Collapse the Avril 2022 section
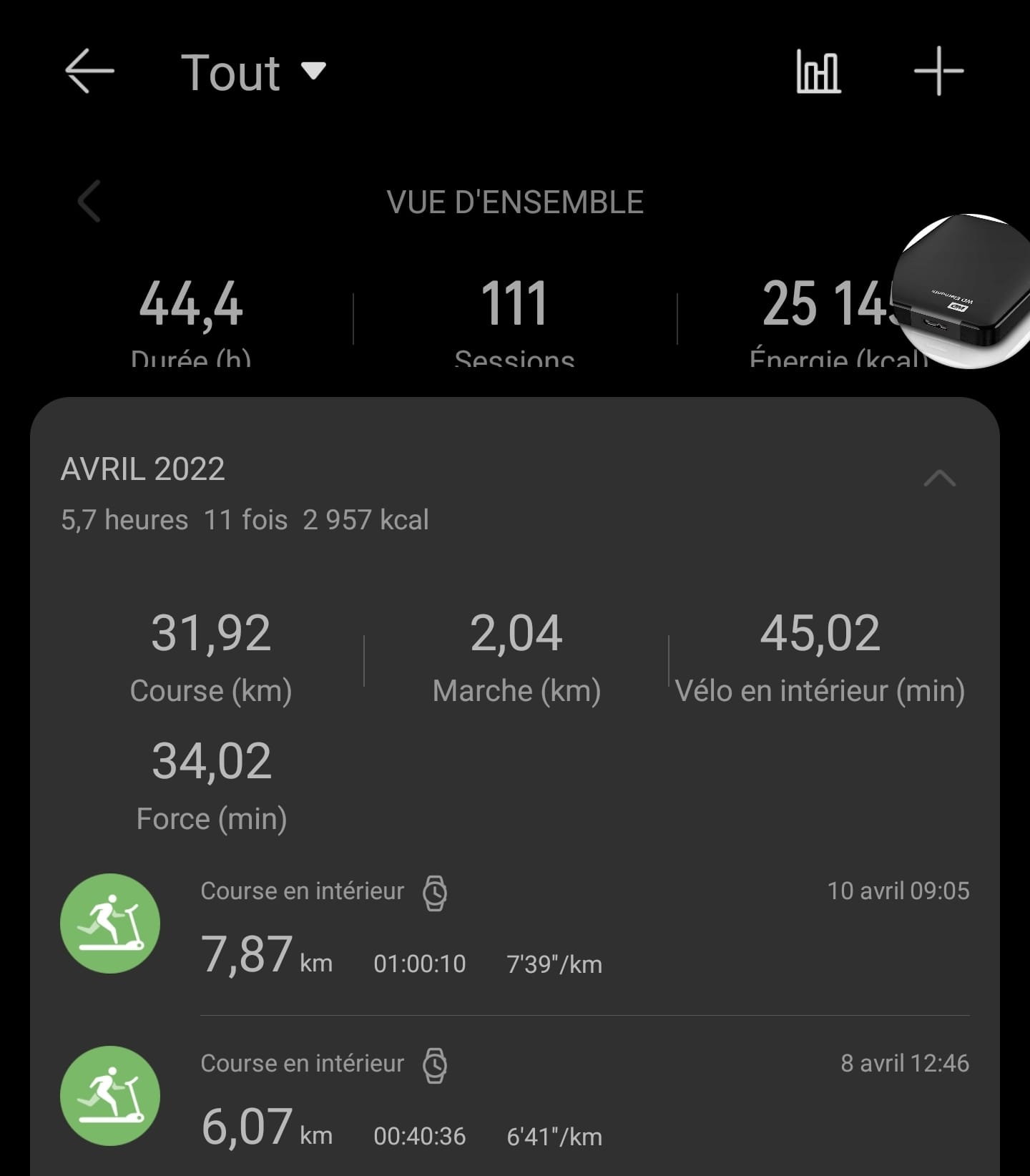 (x=939, y=478)
